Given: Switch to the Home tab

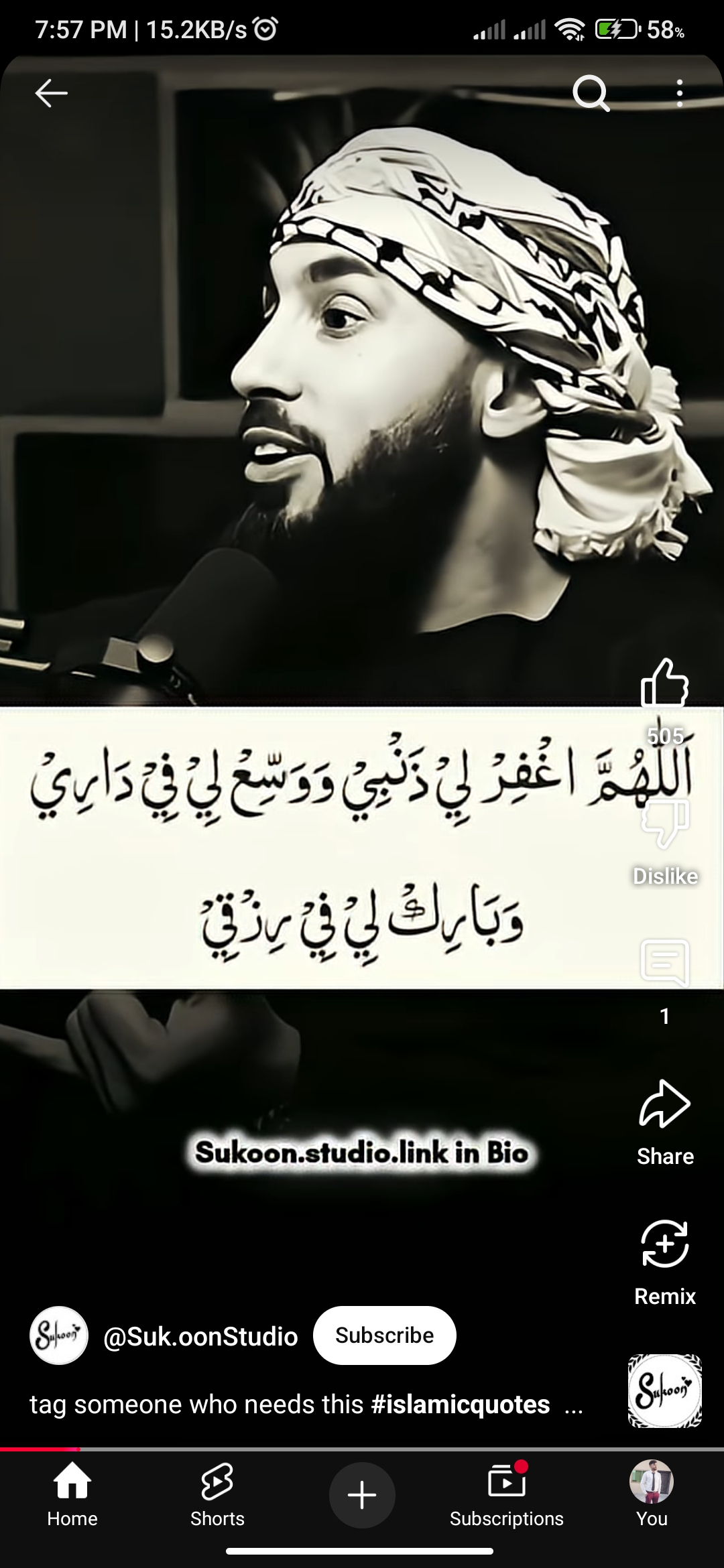Looking at the screenshot, I should 72,1495.
